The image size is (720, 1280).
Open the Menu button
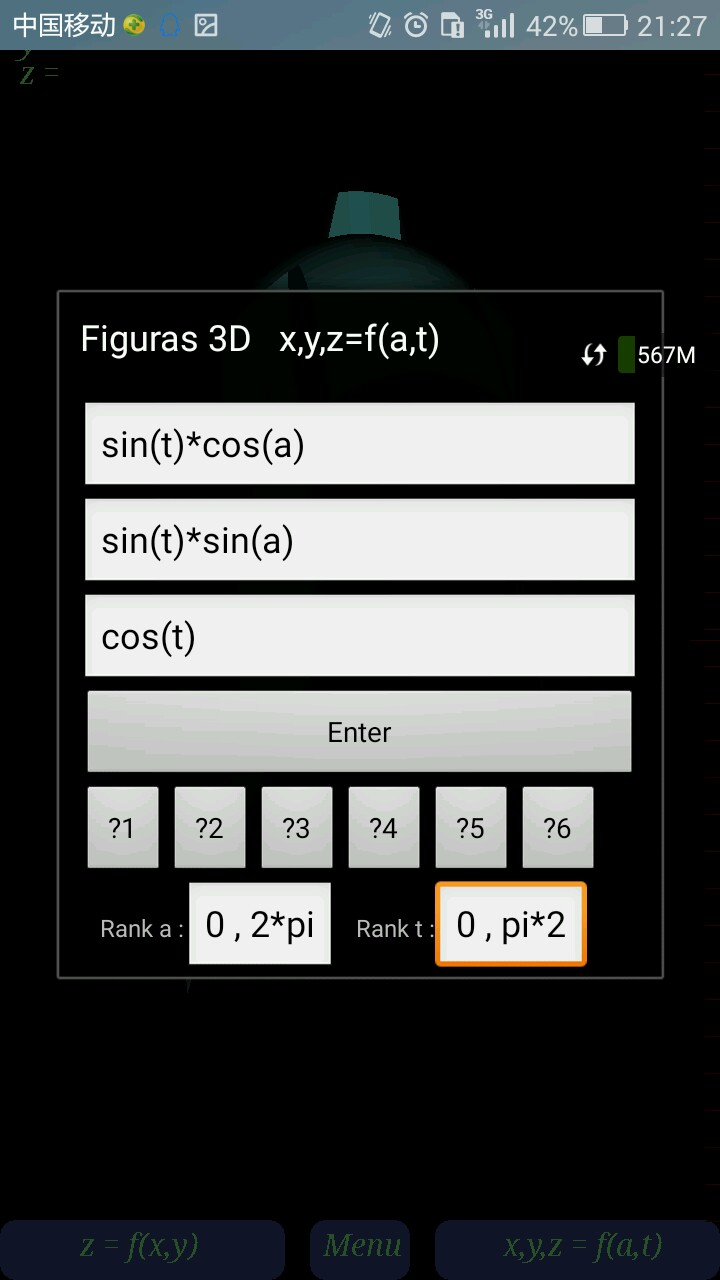point(360,1246)
